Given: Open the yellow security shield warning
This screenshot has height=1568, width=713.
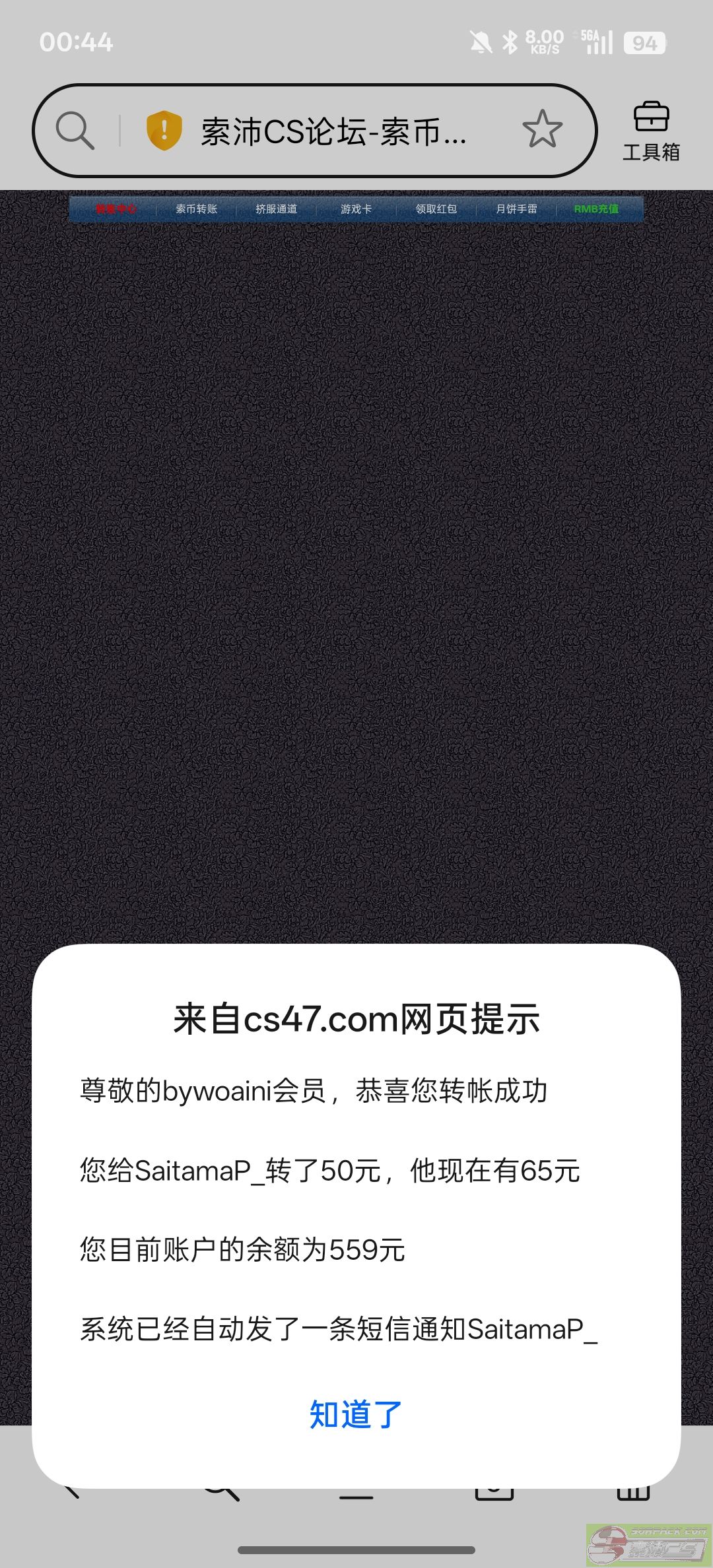Looking at the screenshot, I should 164,130.
